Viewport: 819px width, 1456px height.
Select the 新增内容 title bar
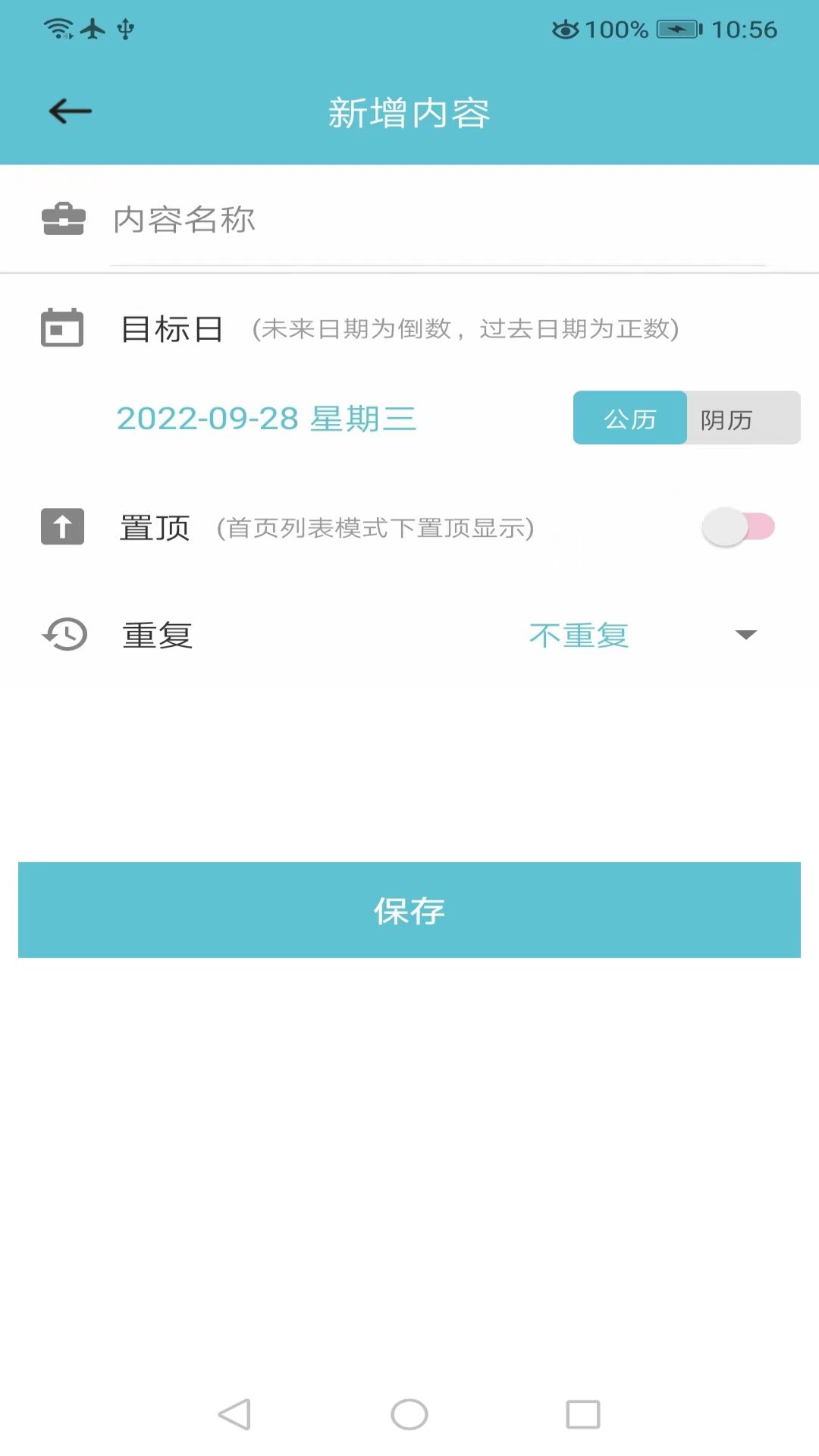[409, 112]
